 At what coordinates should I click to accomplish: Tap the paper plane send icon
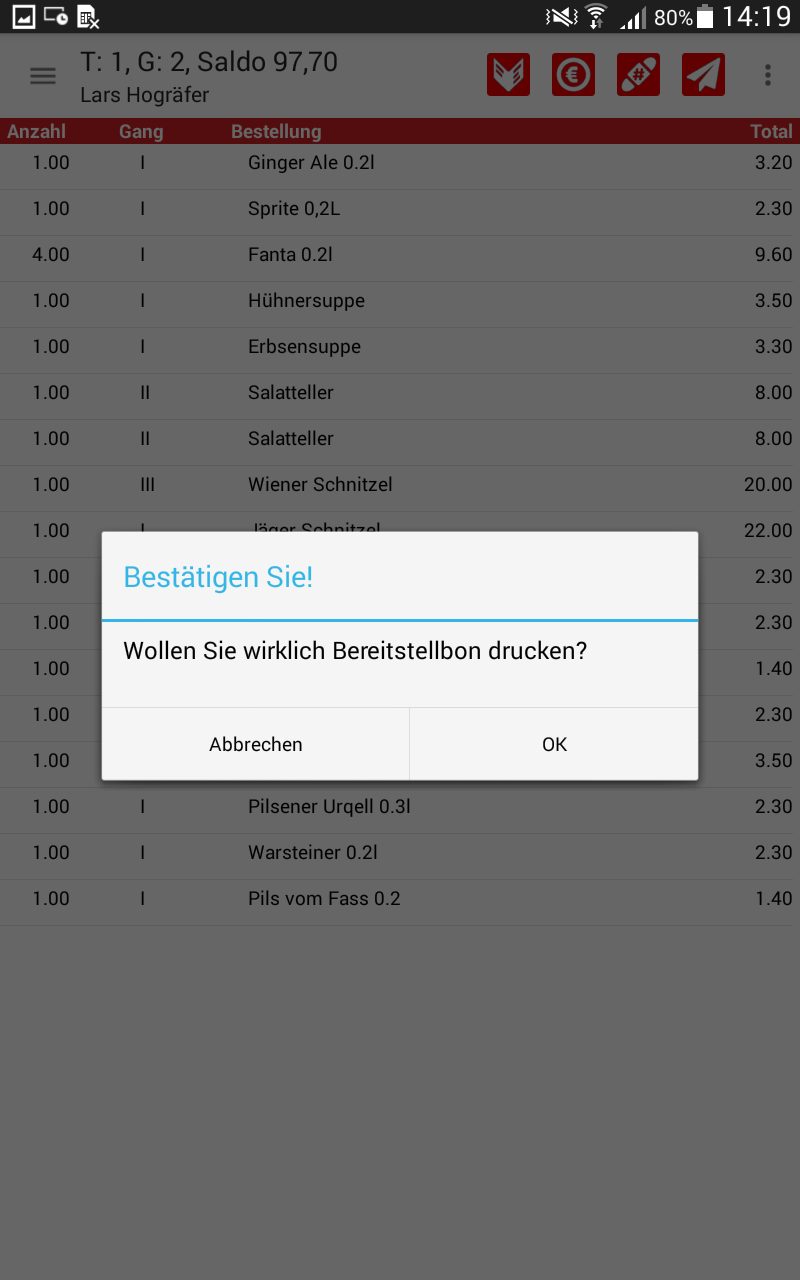click(704, 75)
